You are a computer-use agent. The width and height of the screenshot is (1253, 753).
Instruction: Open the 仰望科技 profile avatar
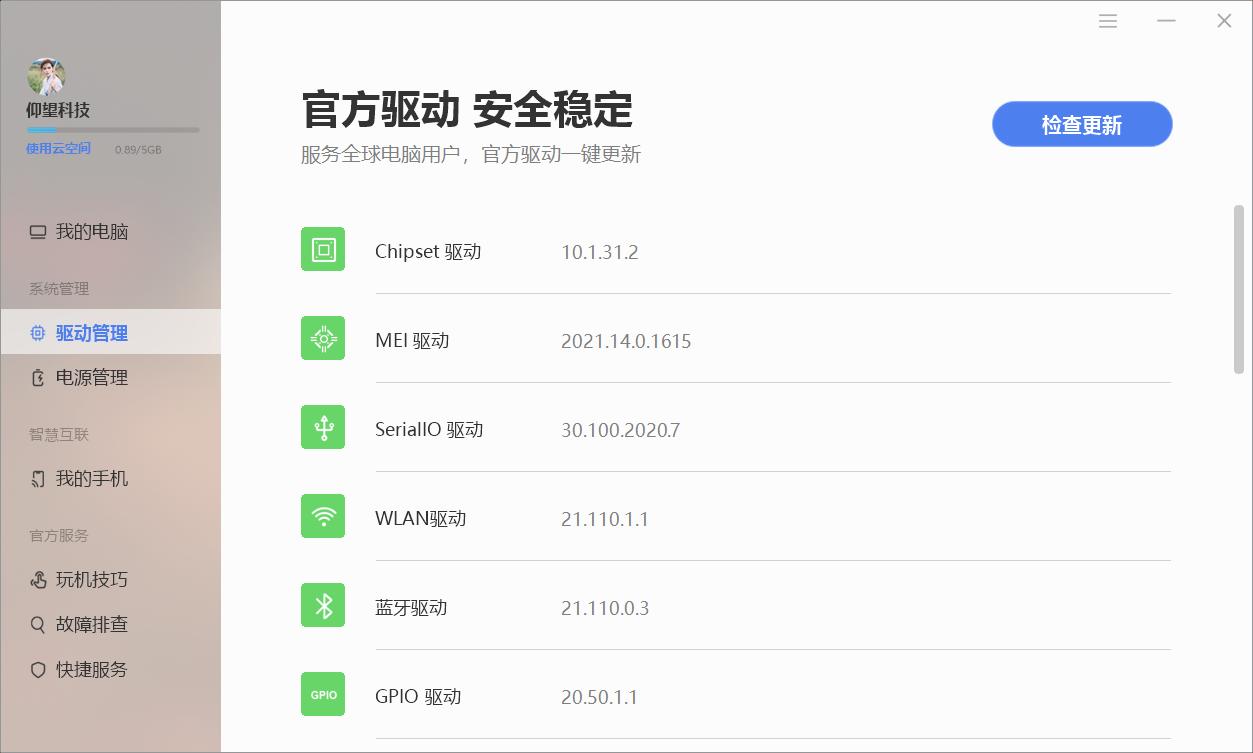(x=46, y=76)
